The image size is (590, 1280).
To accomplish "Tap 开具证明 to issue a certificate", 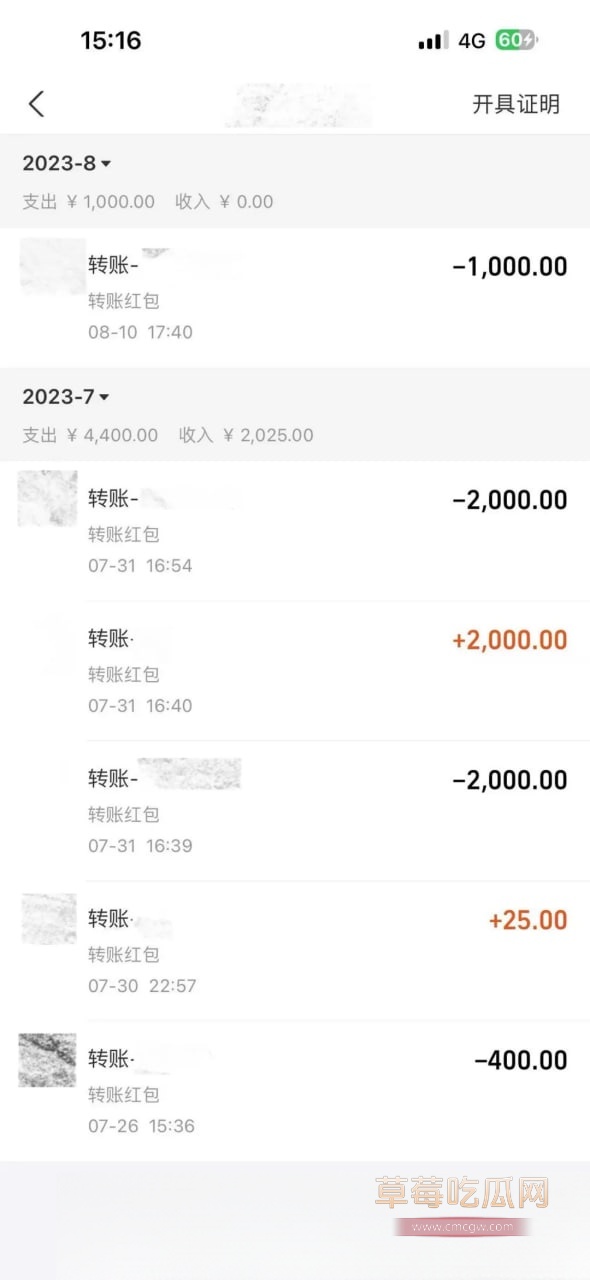I will 516,104.
